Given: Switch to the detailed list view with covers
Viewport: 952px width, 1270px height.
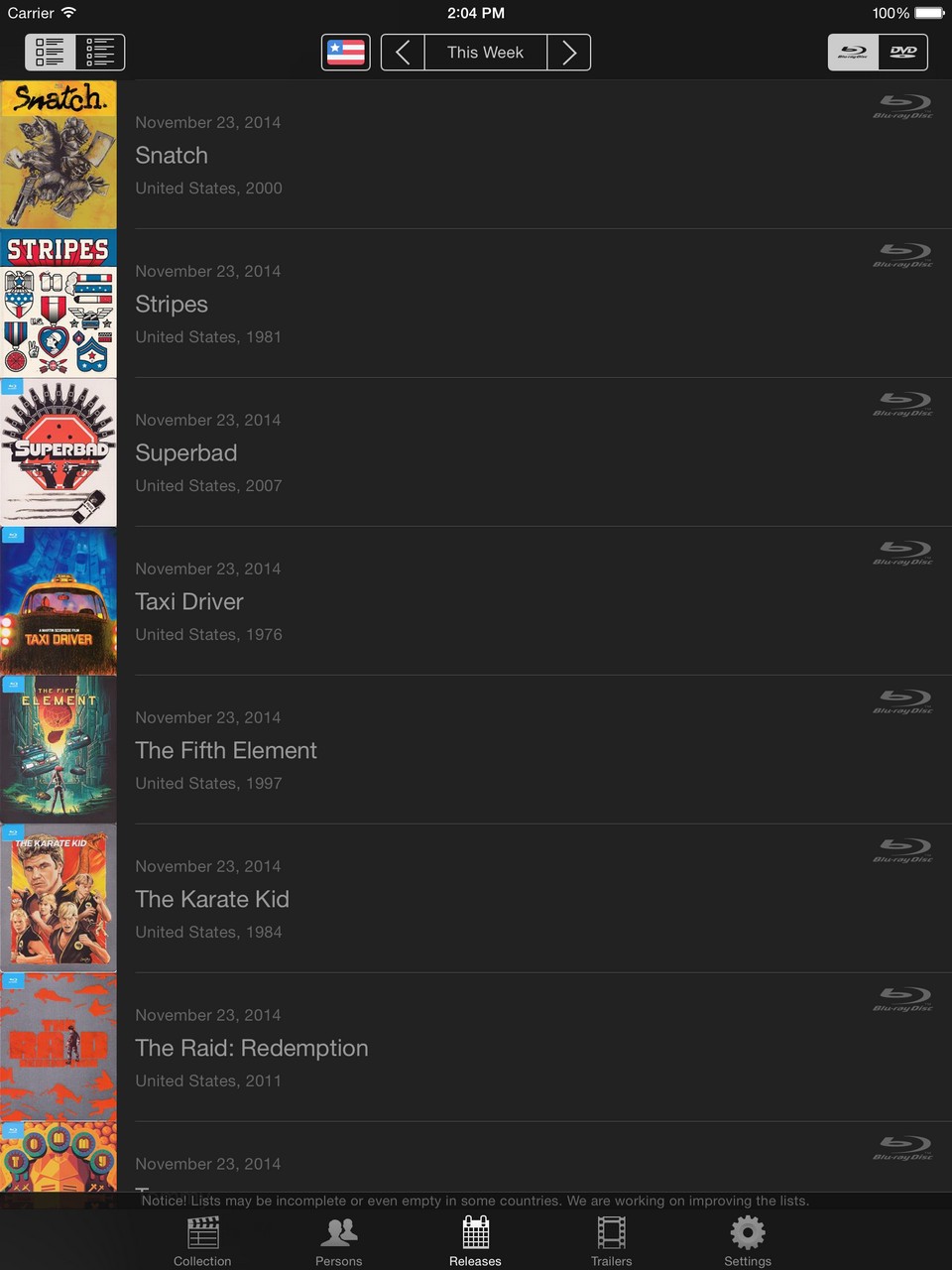Looking at the screenshot, I should pyautogui.click(x=51, y=52).
